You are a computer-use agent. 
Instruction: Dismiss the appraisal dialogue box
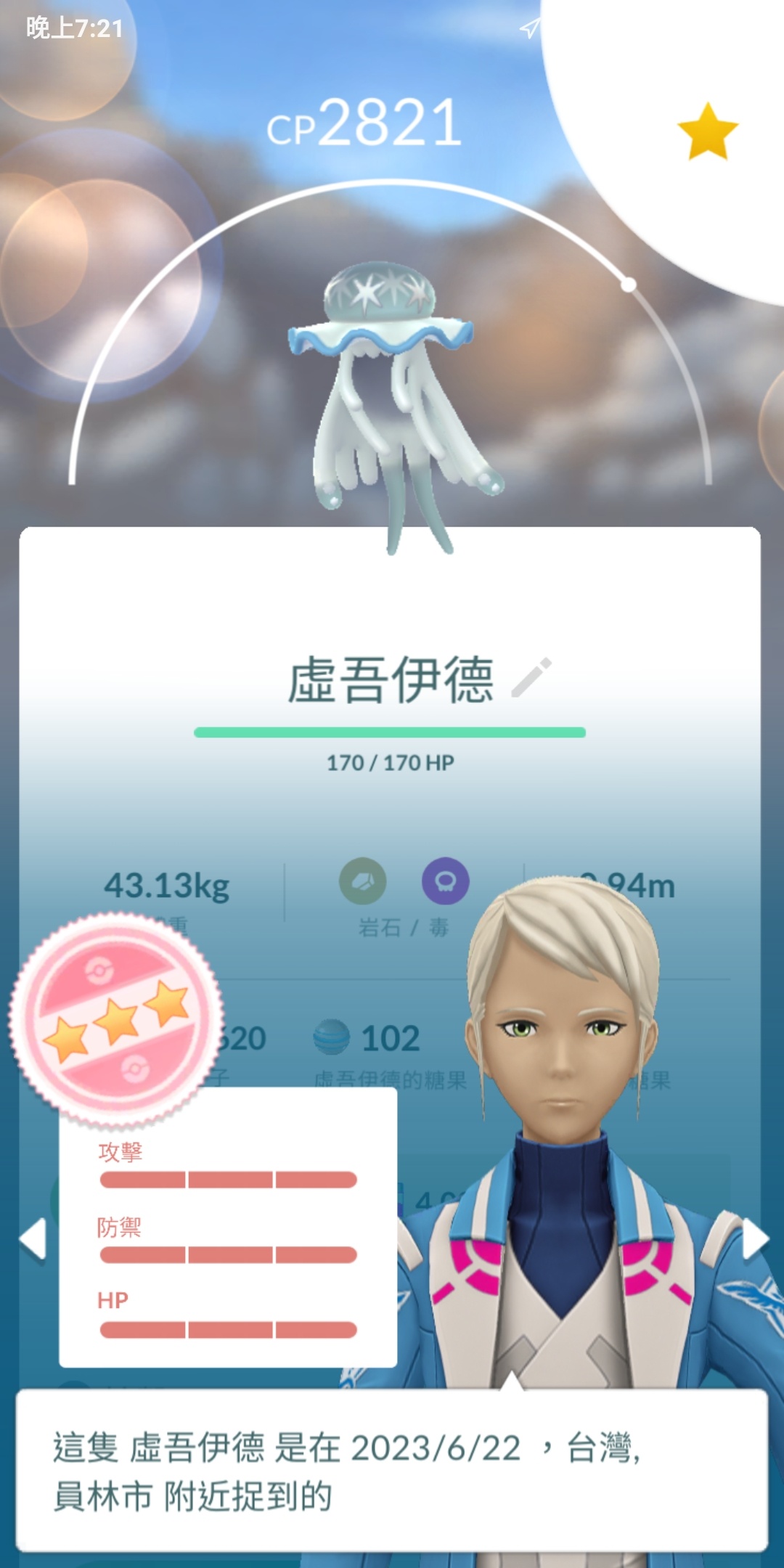392,1471
